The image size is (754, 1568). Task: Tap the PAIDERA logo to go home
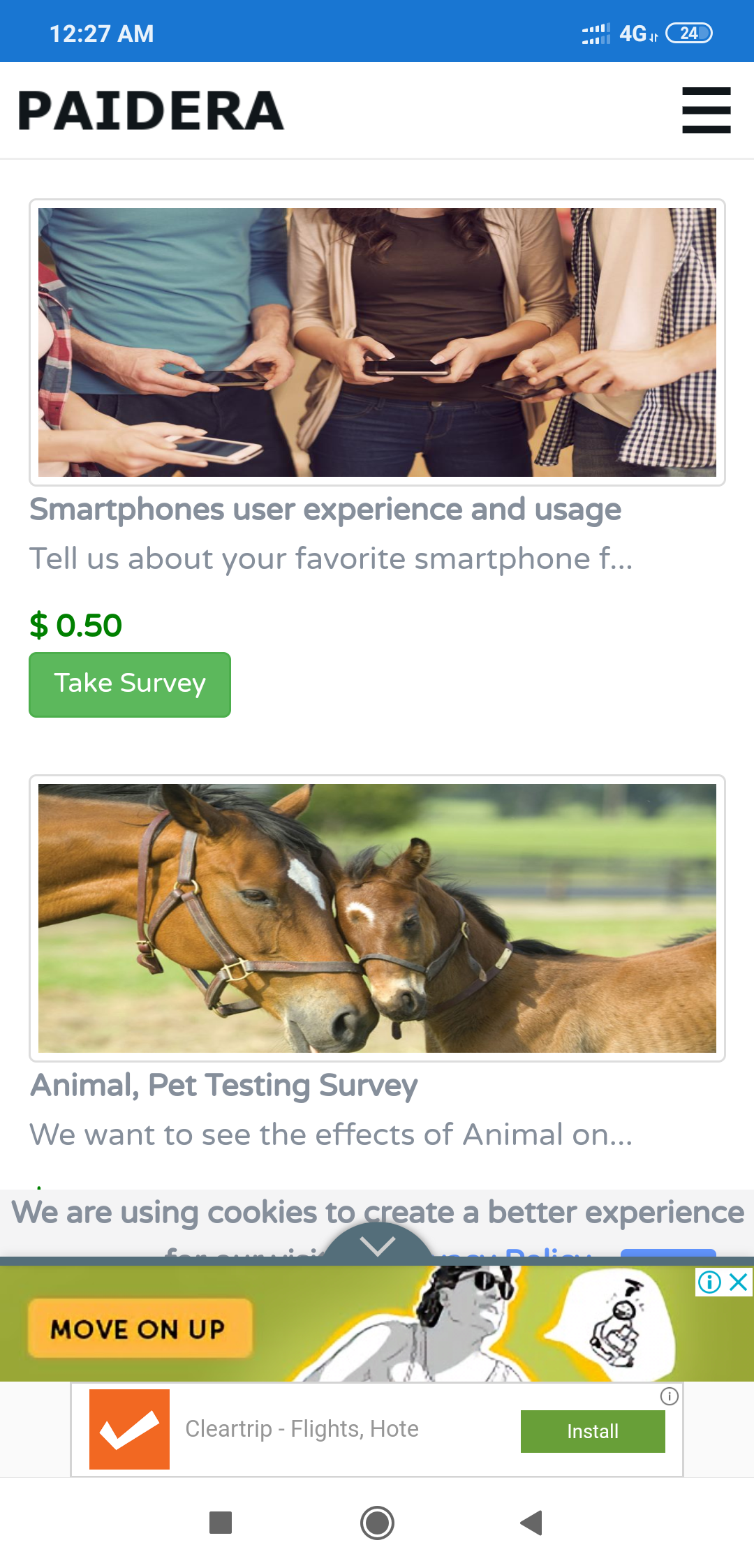[151, 111]
